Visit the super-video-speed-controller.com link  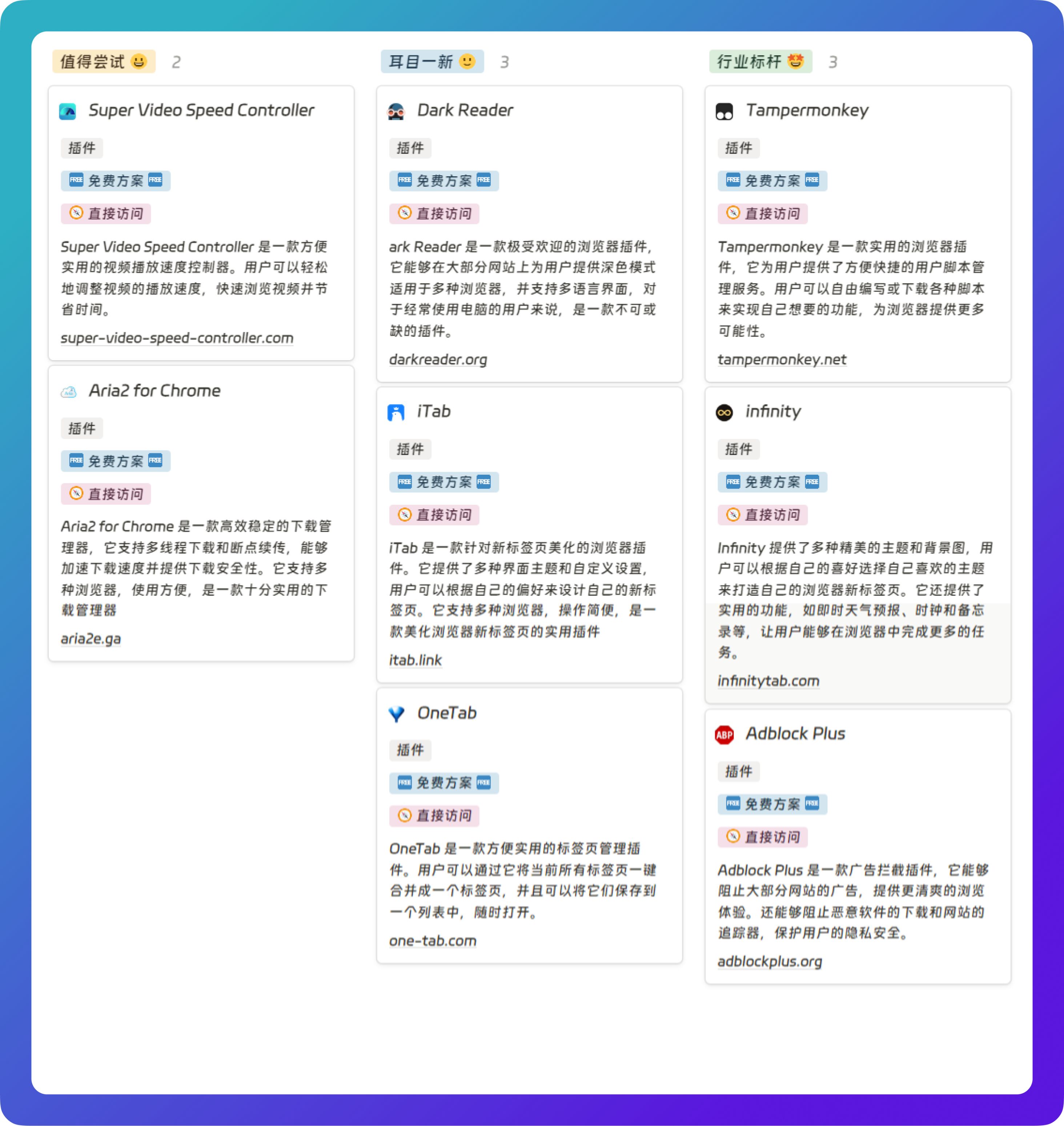177,338
